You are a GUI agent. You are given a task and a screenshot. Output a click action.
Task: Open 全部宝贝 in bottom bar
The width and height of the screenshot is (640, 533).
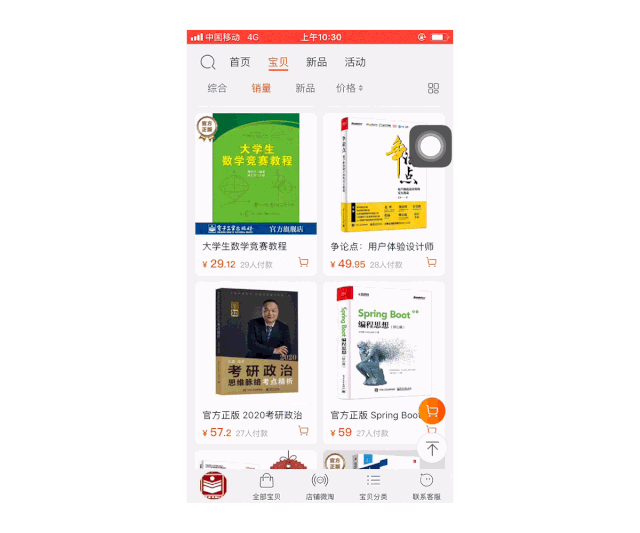click(x=266, y=486)
